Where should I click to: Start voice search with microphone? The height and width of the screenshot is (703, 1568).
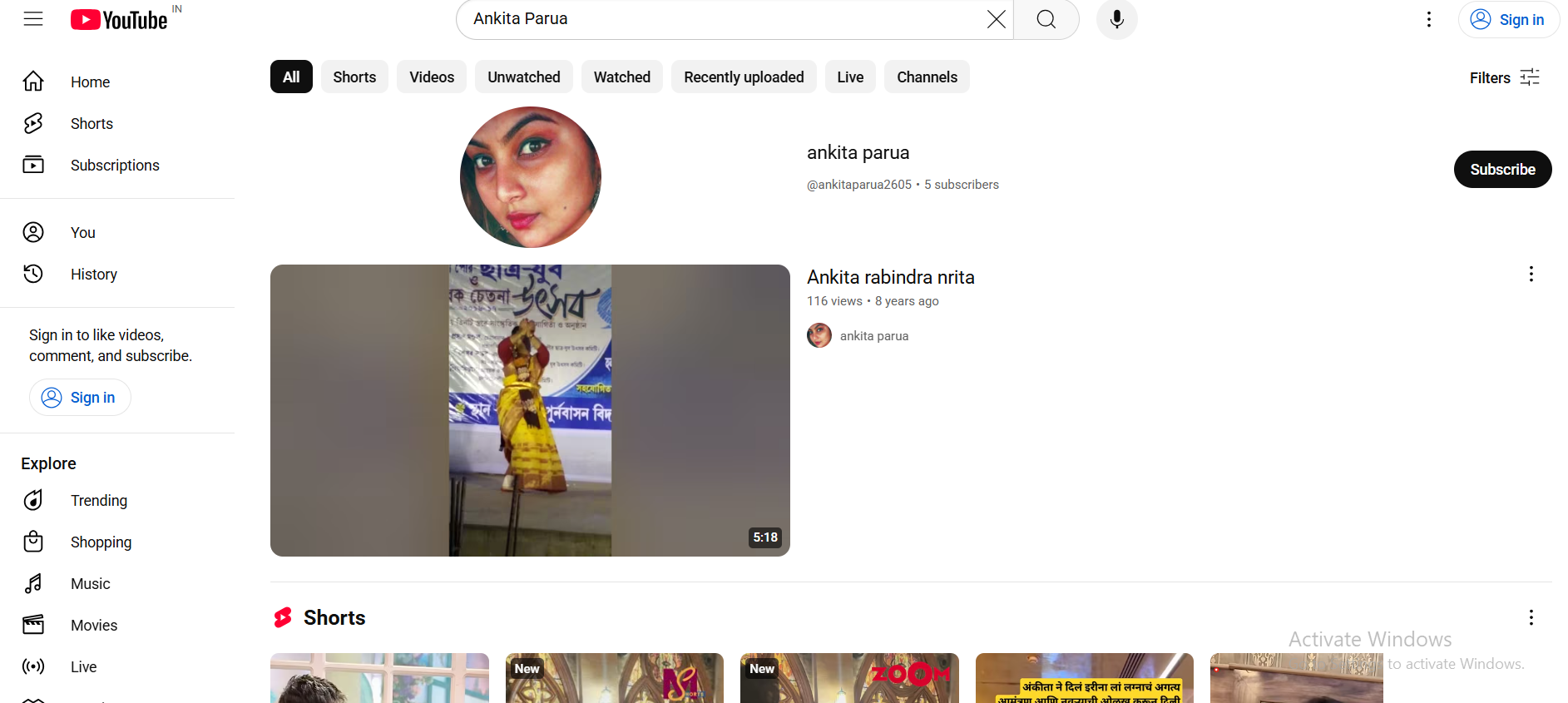click(x=1116, y=19)
